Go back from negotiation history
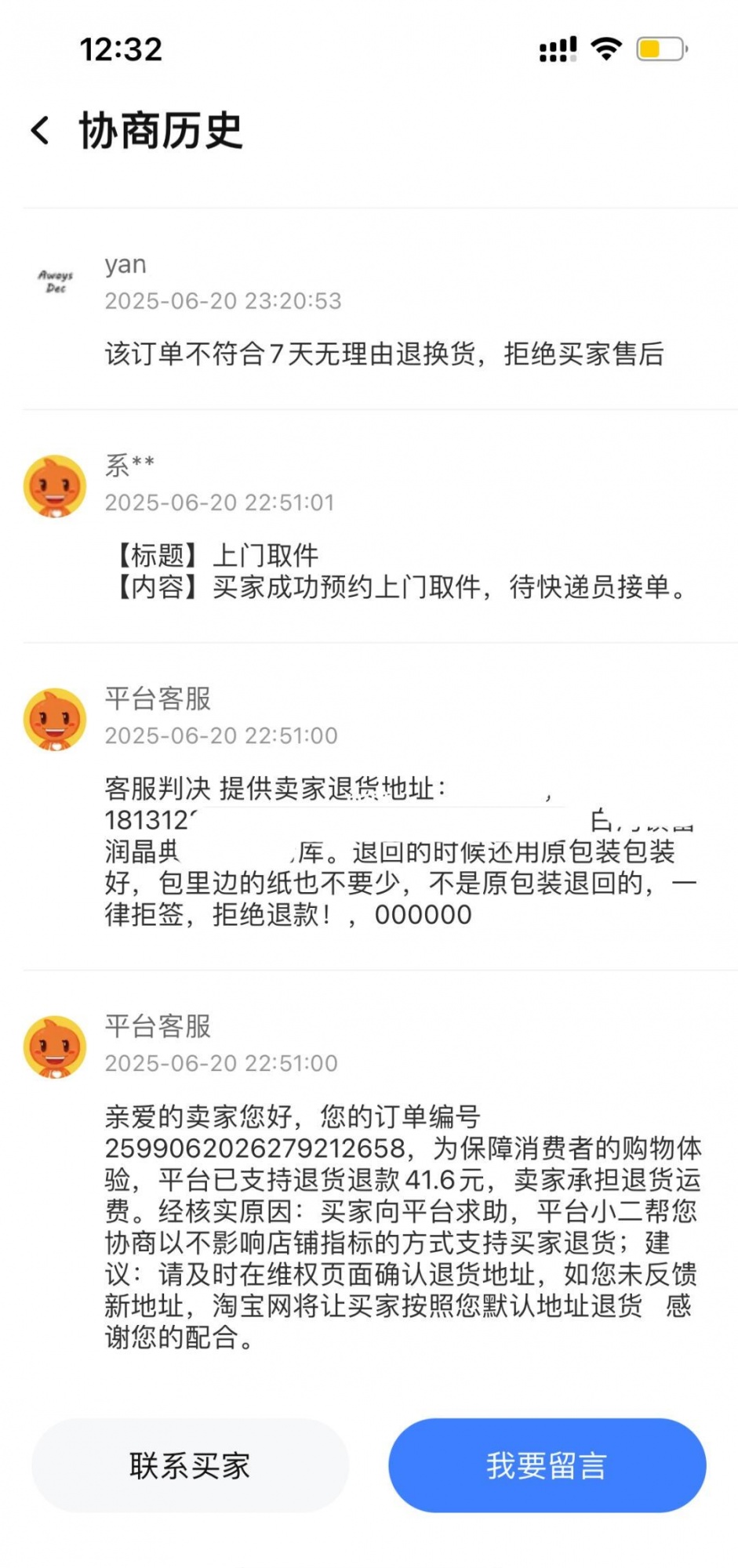The width and height of the screenshot is (738, 1568). point(41,130)
